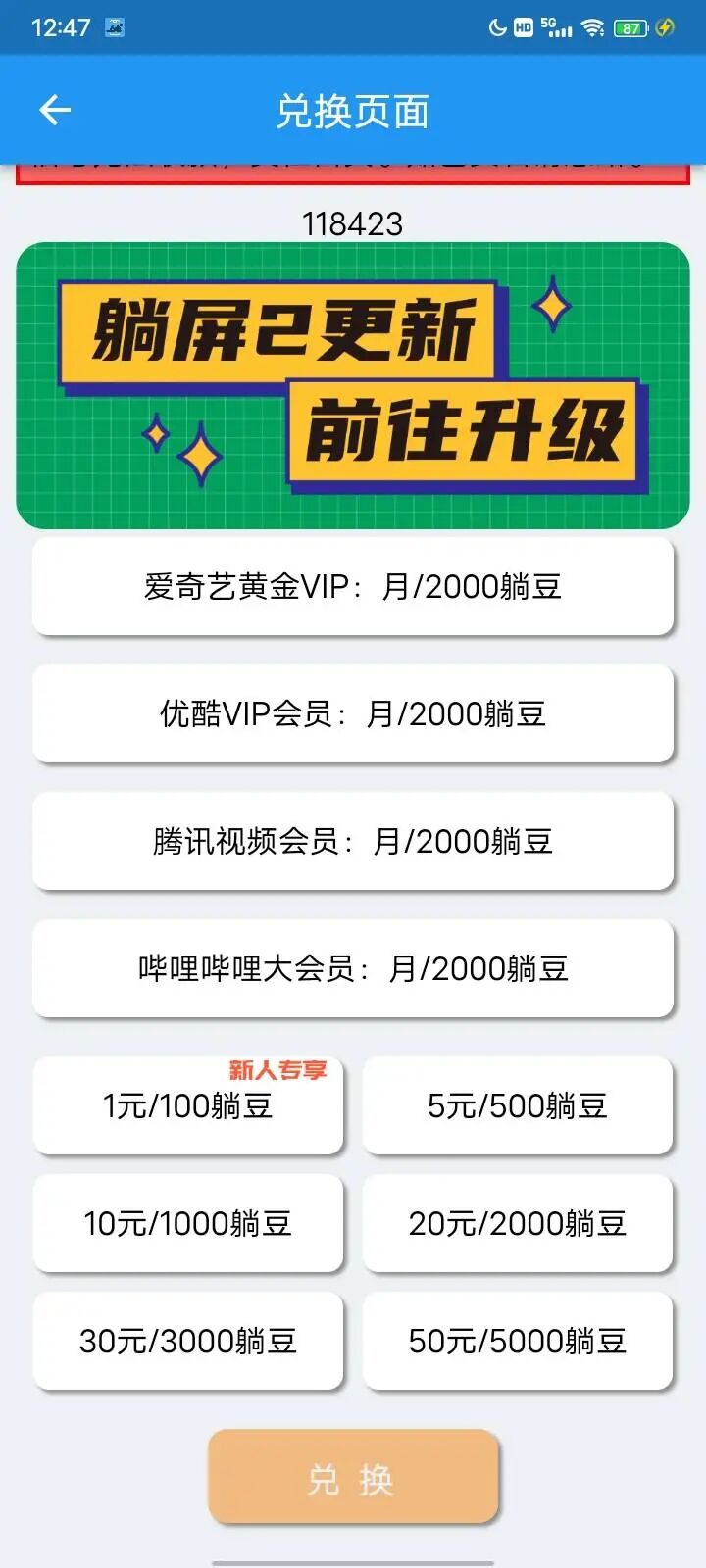Select the 1元/100躺豆 newcomer option
This screenshot has height=1568, width=706.
(x=188, y=1105)
